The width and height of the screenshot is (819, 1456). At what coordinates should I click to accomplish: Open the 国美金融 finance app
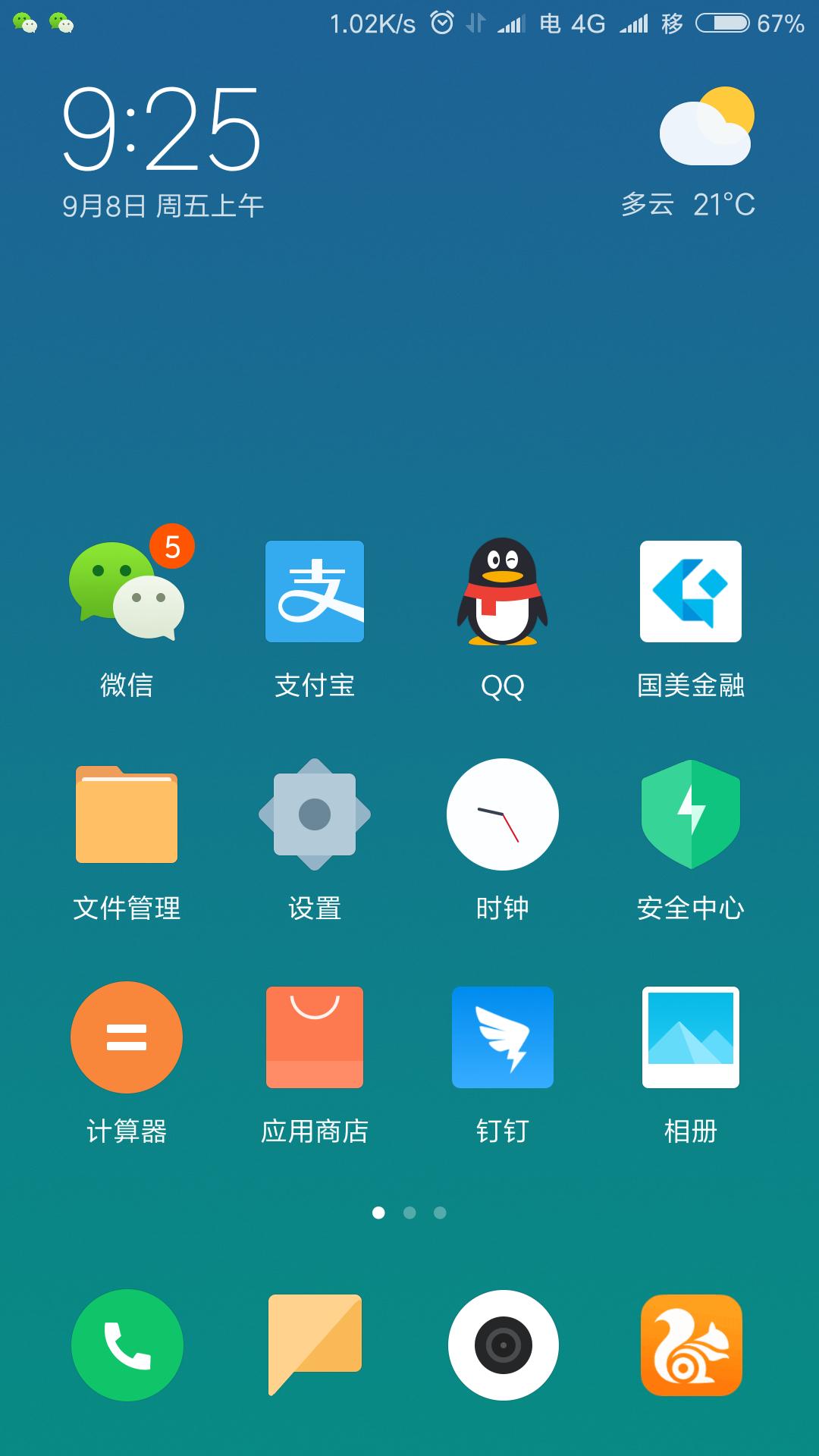tap(691, 593)
